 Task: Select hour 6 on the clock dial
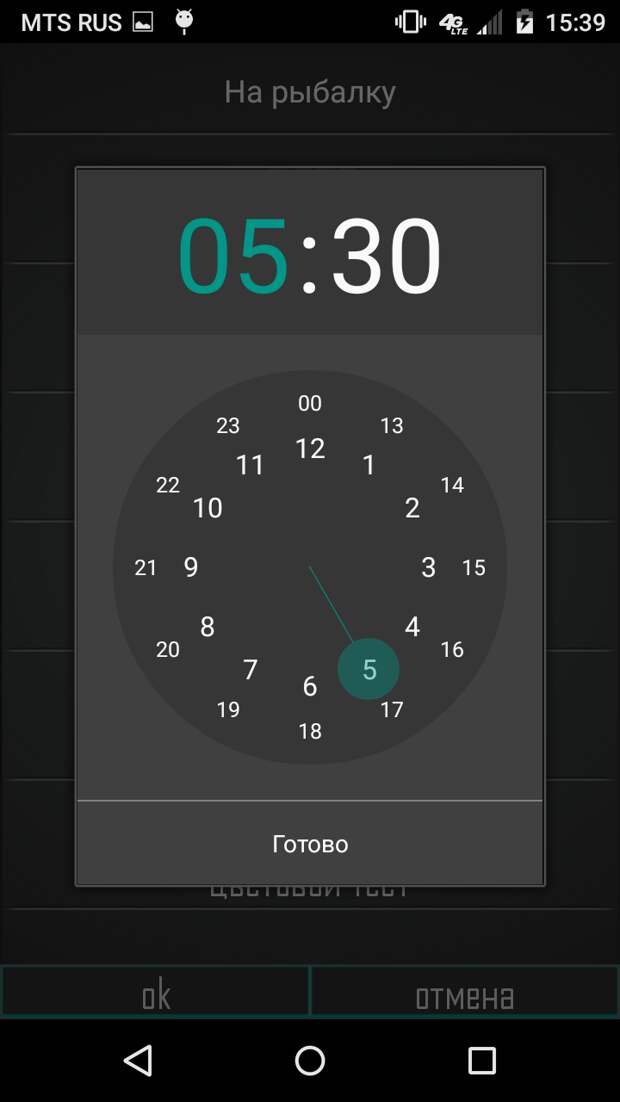[310, 687]
